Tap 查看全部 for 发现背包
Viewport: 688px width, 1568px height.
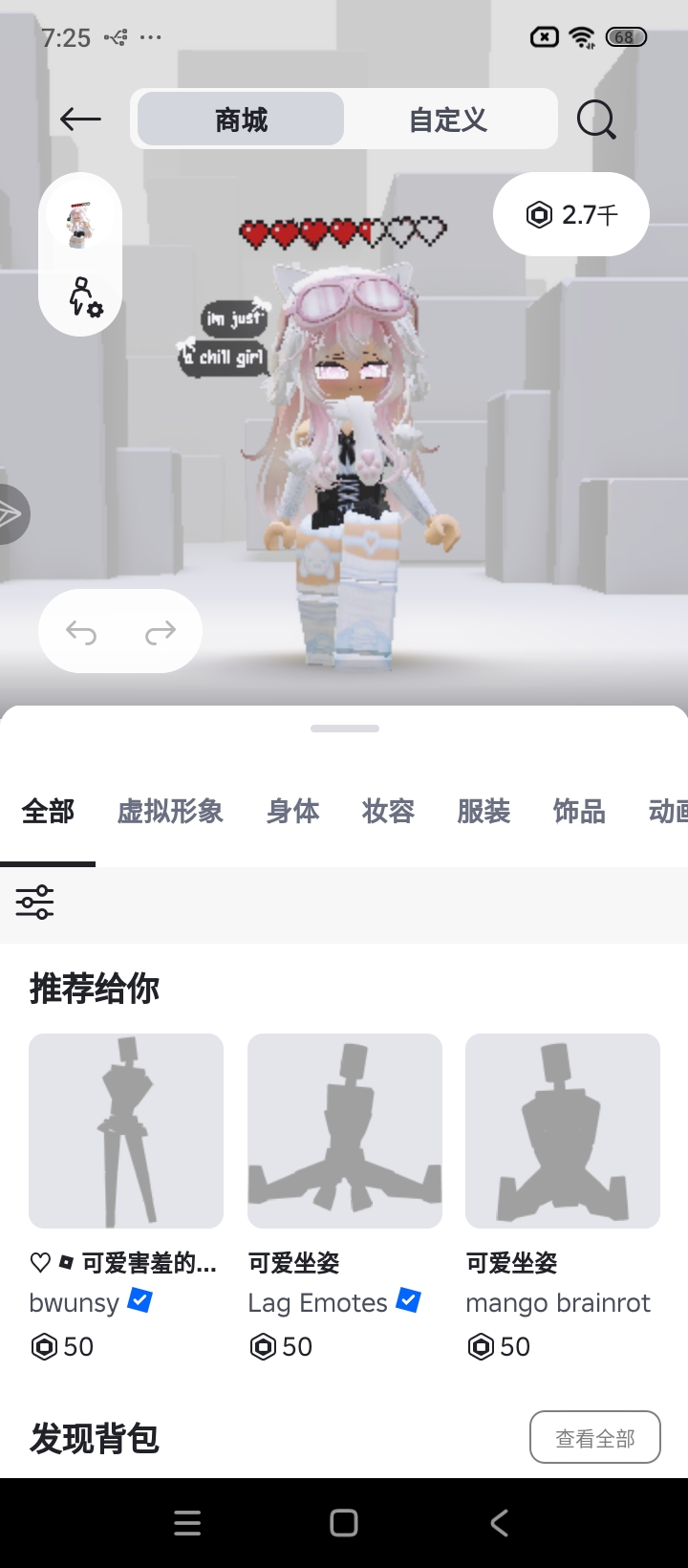(594, 1437)
